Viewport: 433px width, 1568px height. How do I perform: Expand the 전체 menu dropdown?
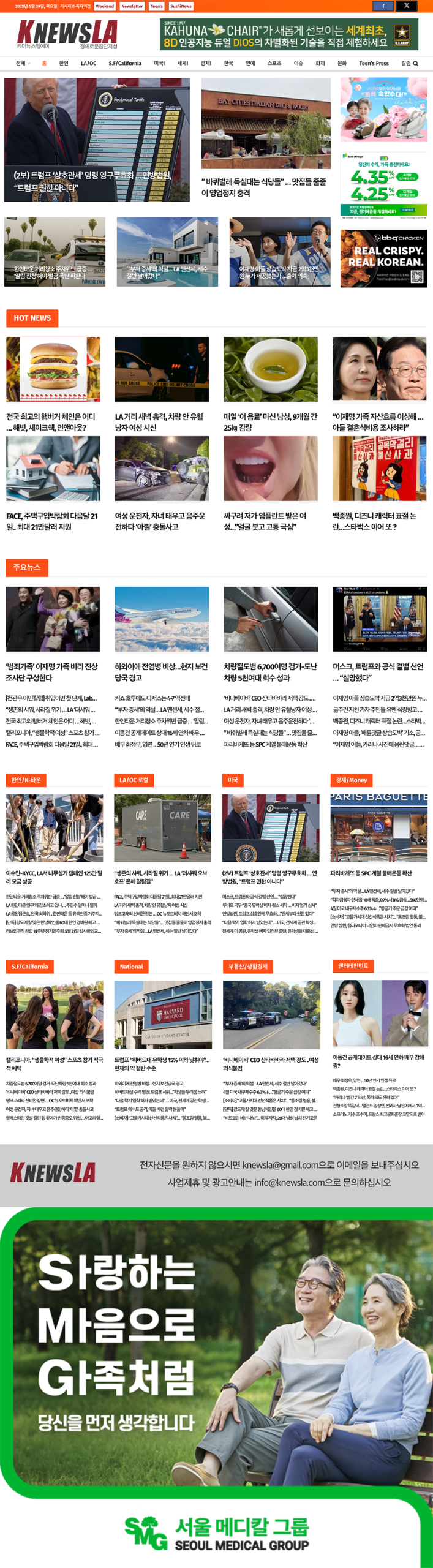click(23, 63)
